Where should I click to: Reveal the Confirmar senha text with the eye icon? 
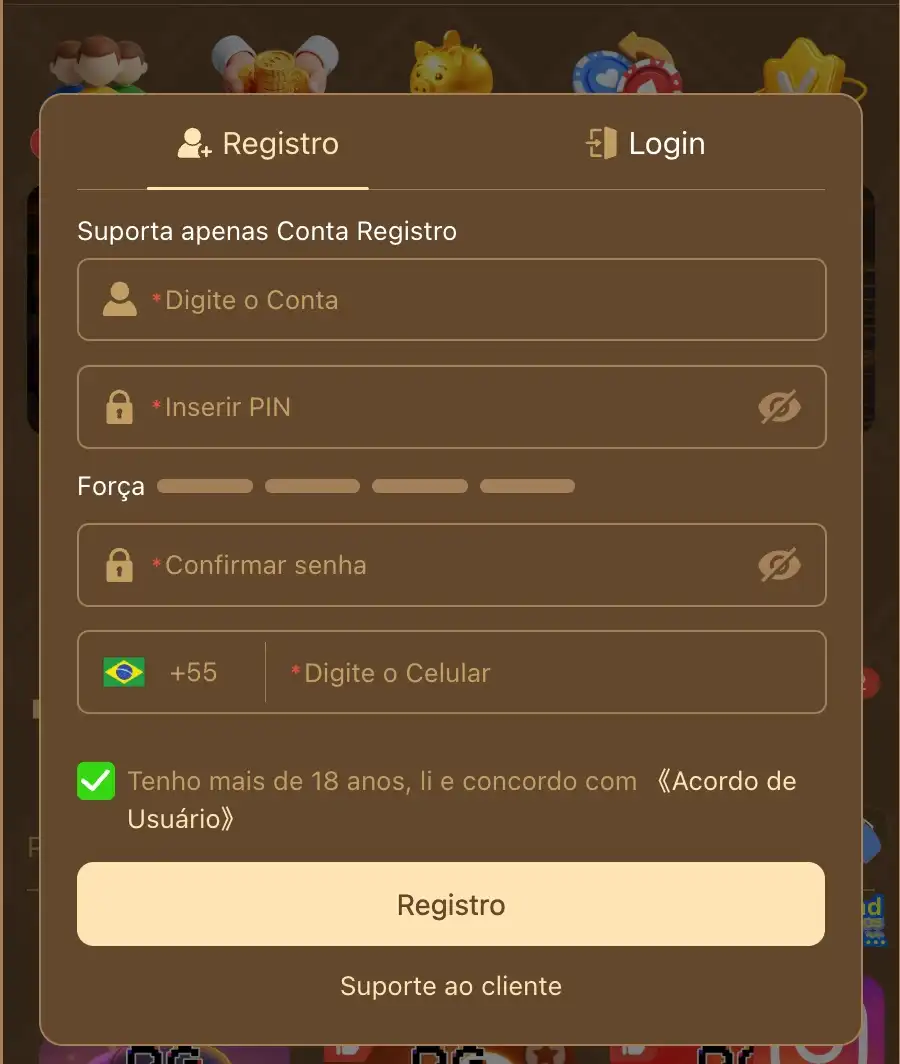[779, 565]
